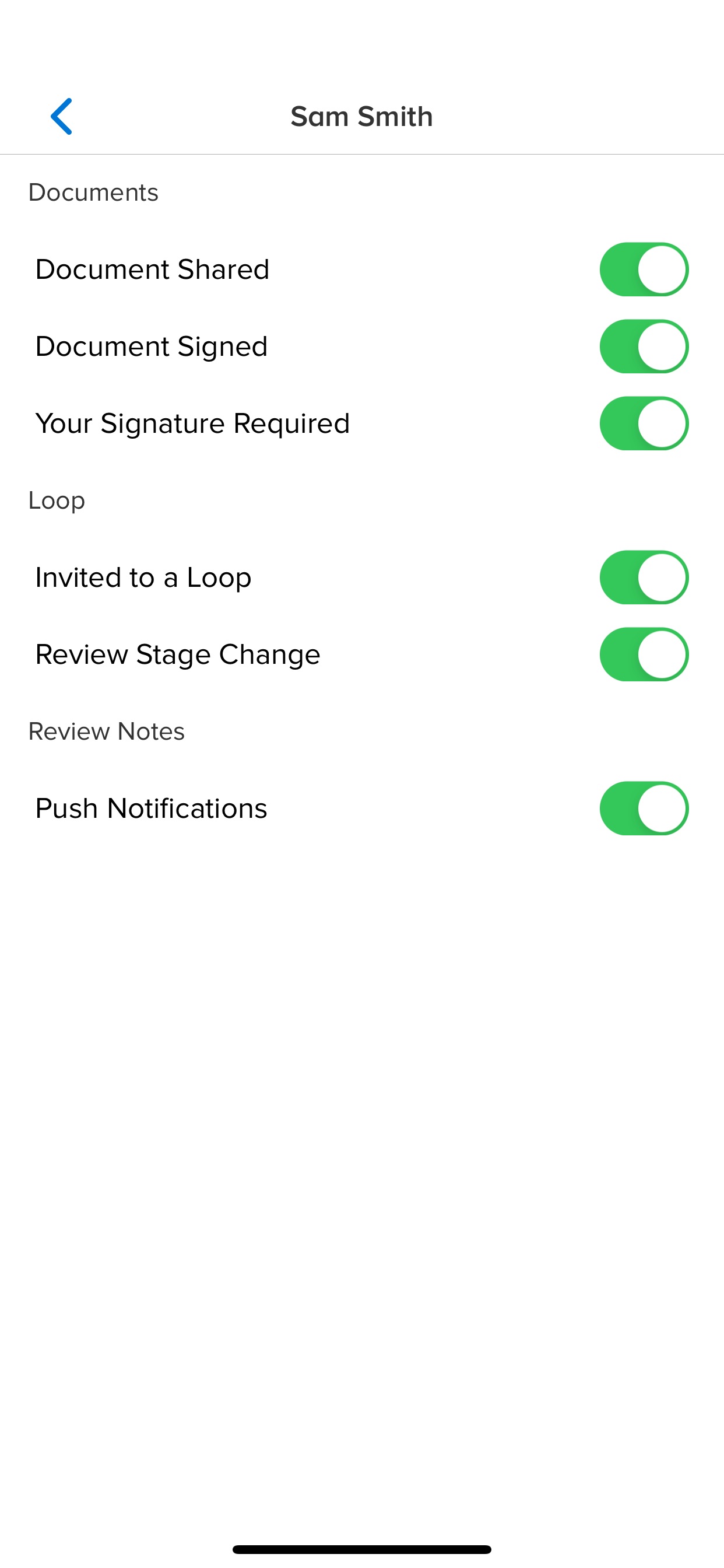Select the Invited to a Loop text
This screenshot has width=724, height=1568.
coord(143,577)
